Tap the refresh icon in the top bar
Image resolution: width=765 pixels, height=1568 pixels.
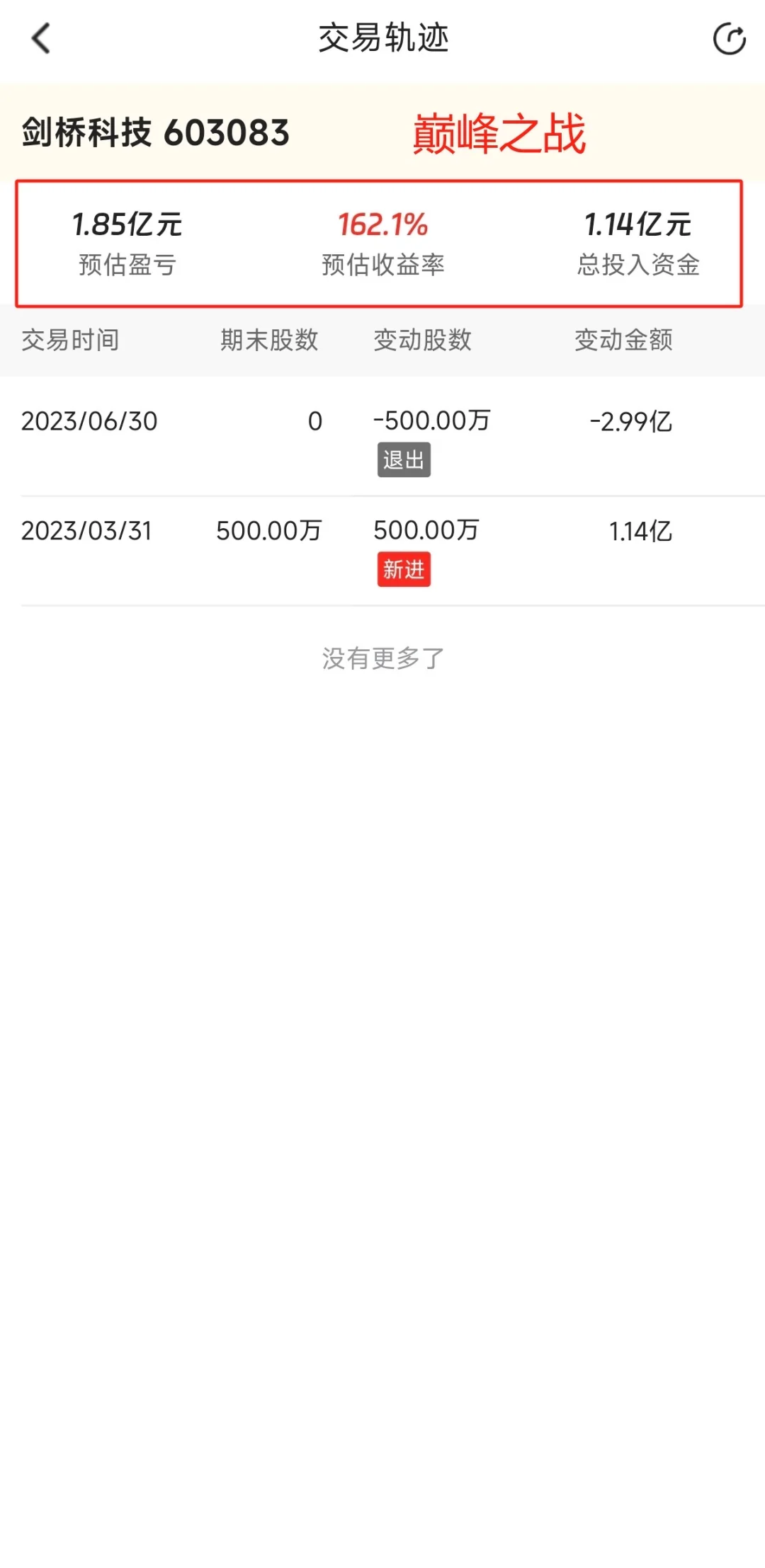click(729, 39)
